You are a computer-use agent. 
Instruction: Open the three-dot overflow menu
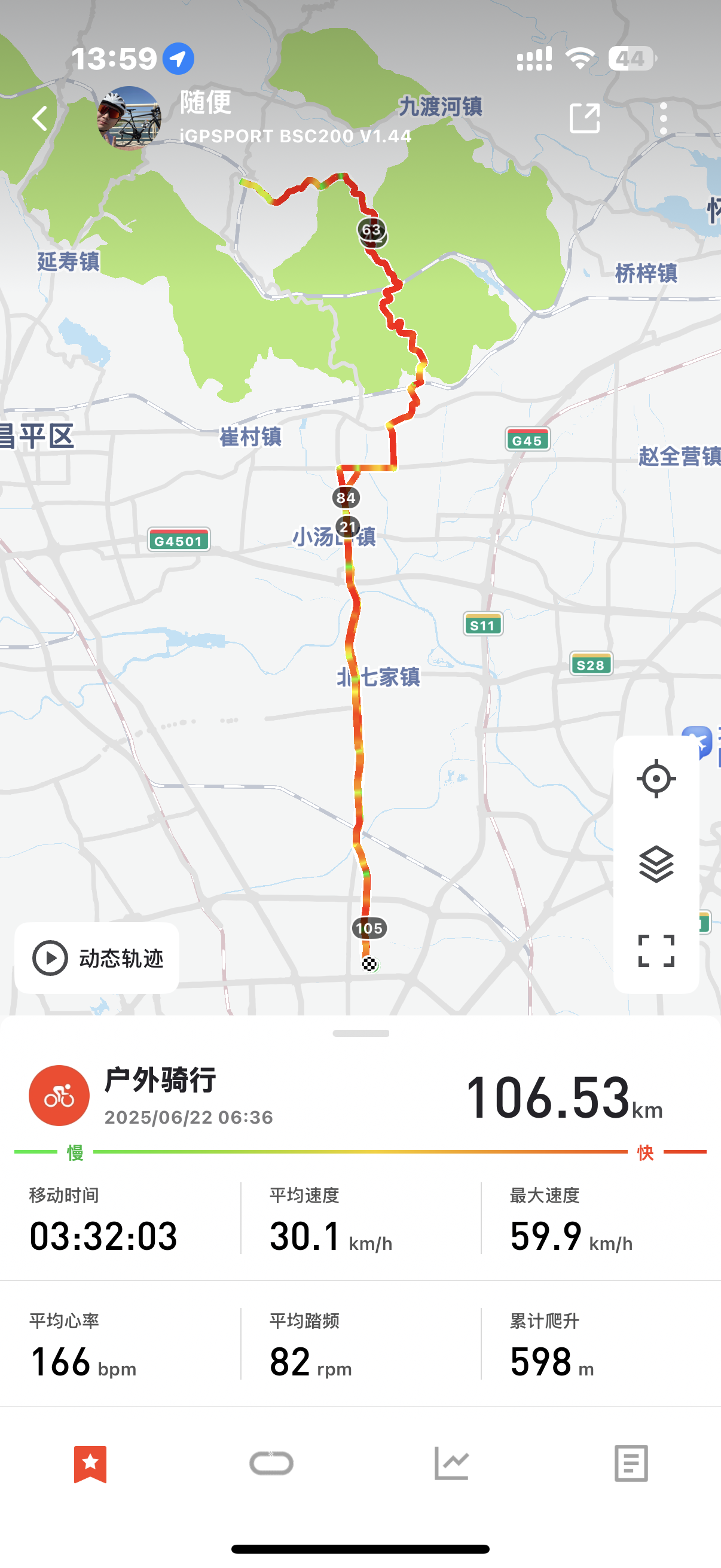(663, 118)
